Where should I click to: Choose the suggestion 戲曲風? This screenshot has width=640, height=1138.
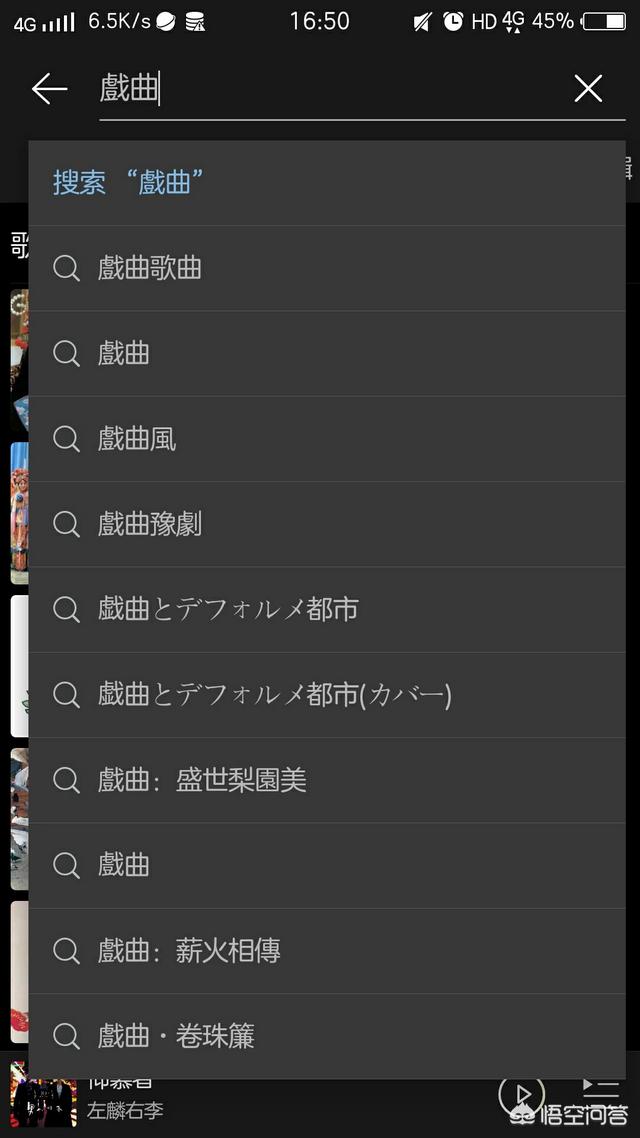click(327, 439)
